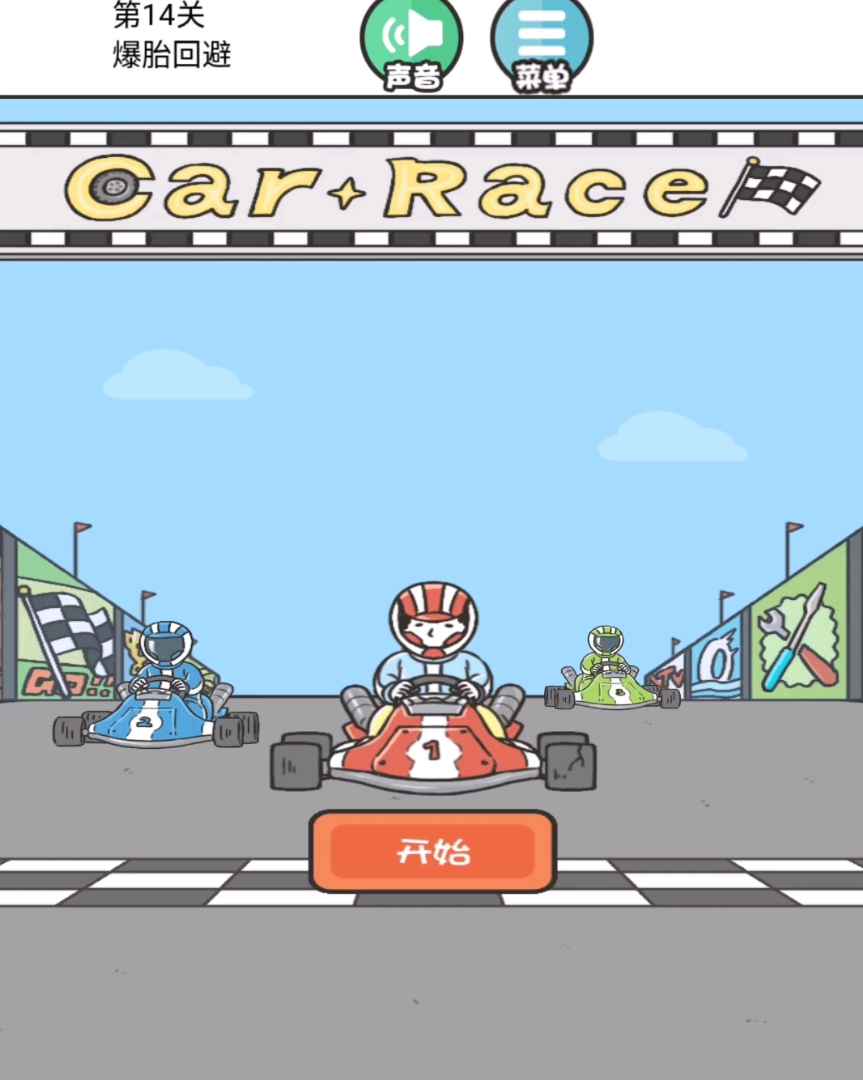Start the race with the 开始 button
863x1080 pixels.
(x=433, y=852)
